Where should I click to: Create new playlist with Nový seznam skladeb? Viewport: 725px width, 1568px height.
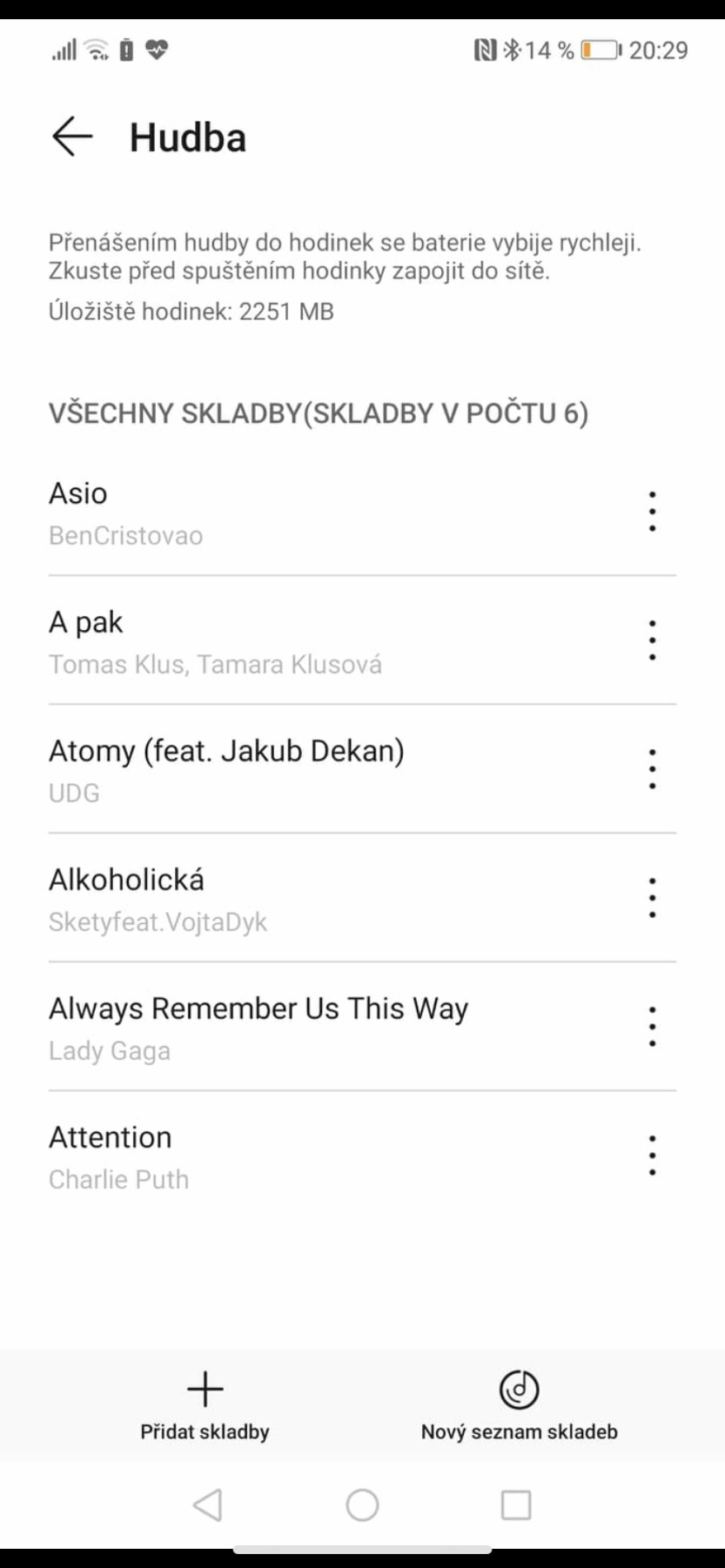coord(519,1405)
